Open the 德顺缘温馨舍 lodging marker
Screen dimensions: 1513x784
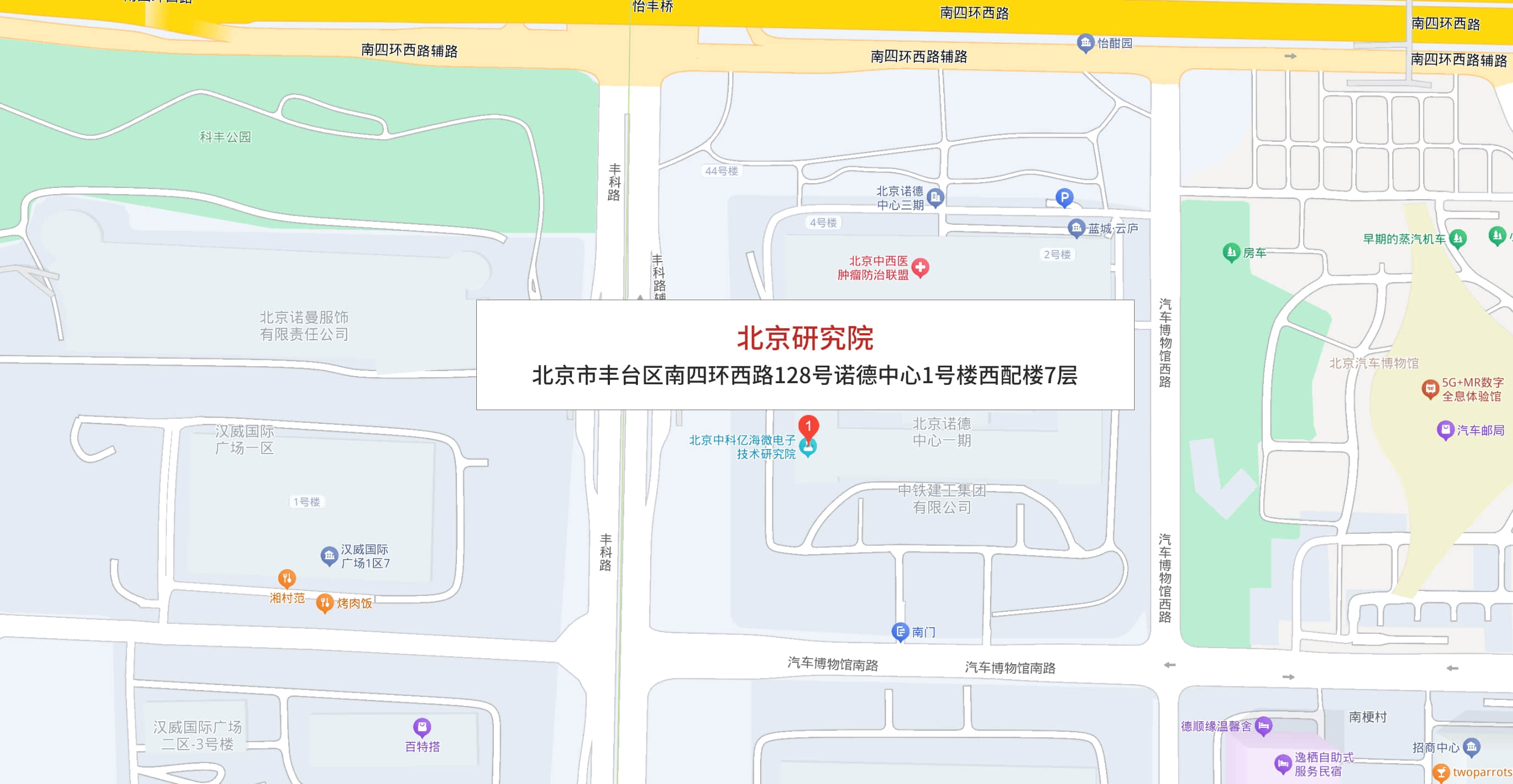1263,726
